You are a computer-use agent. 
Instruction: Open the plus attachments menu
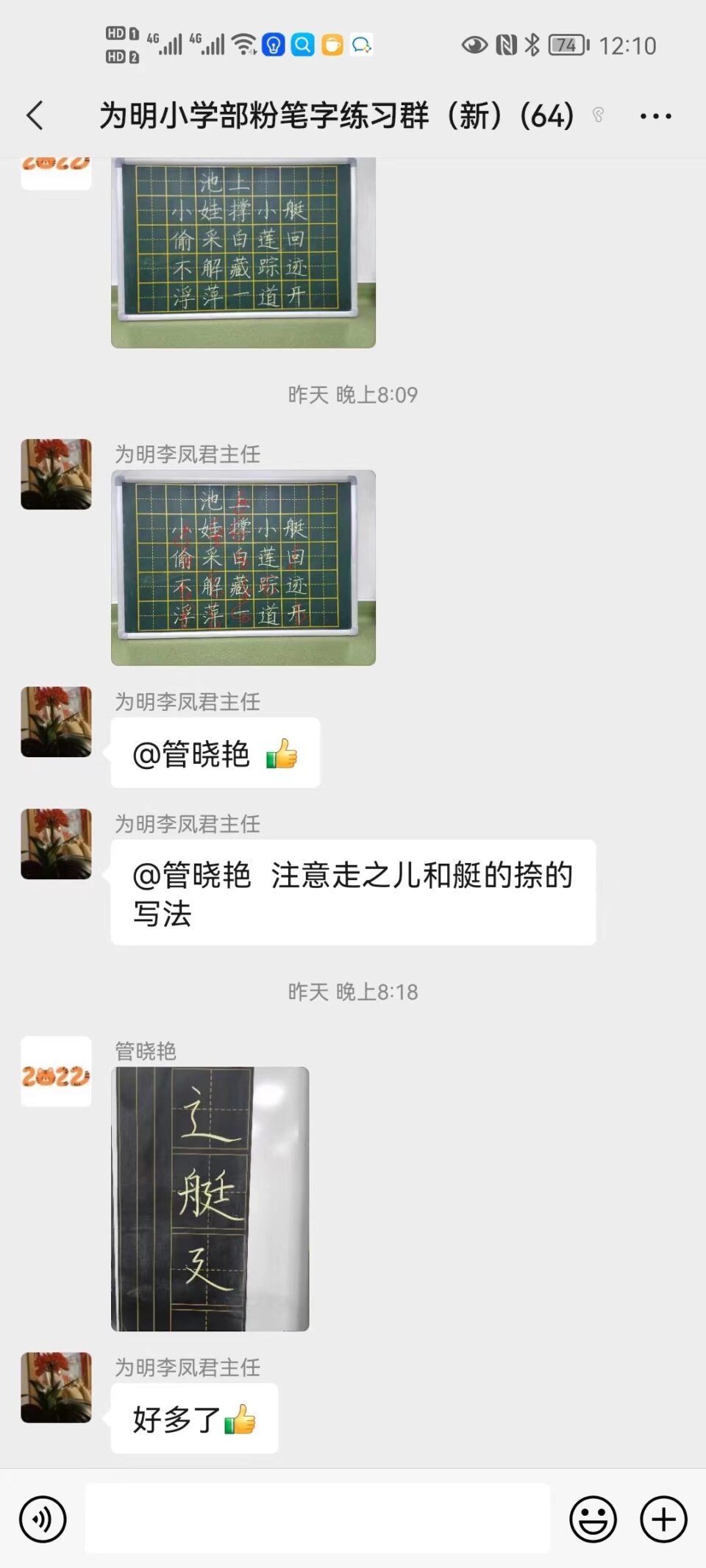click(x=663, y=1519)
